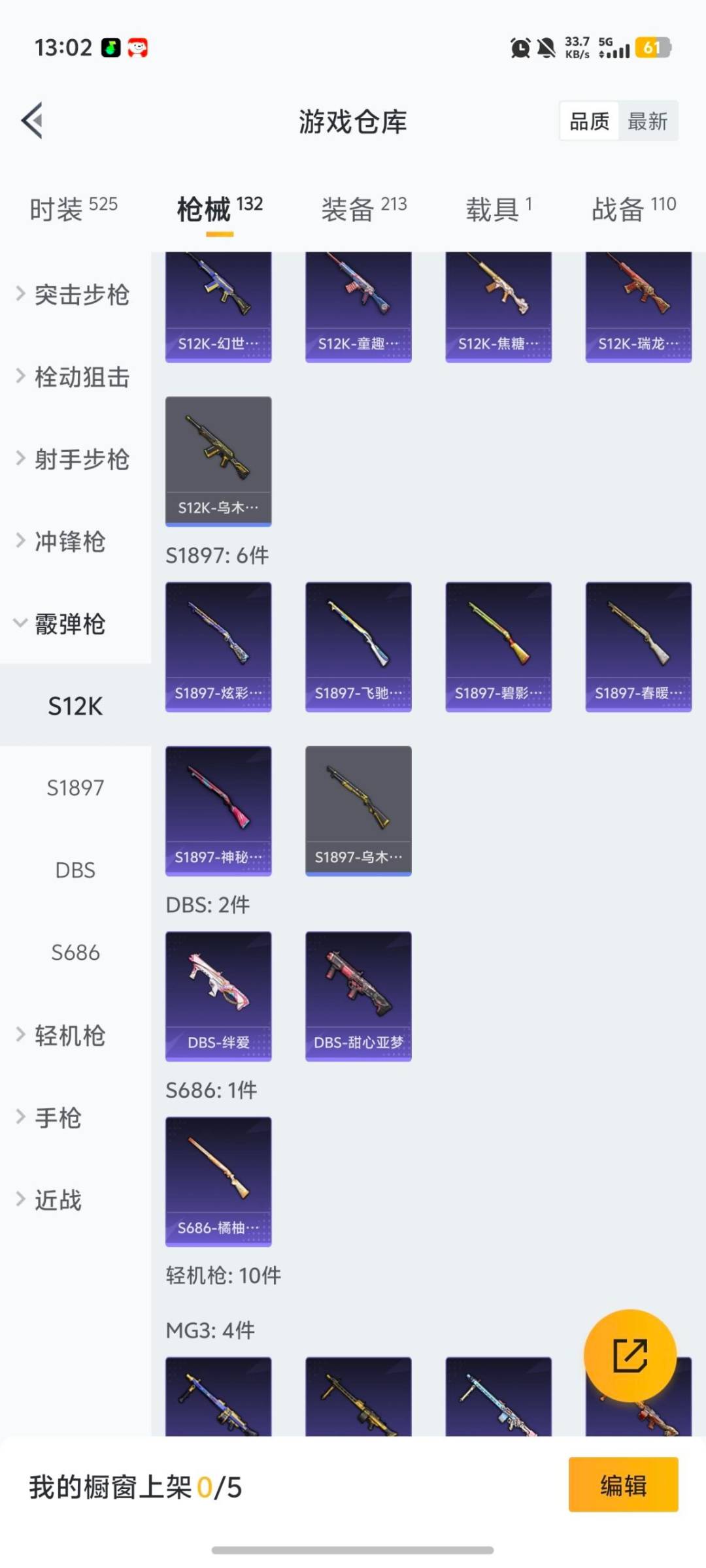Select DBS in the shotgun sidebar list

[x=75, y=869]
